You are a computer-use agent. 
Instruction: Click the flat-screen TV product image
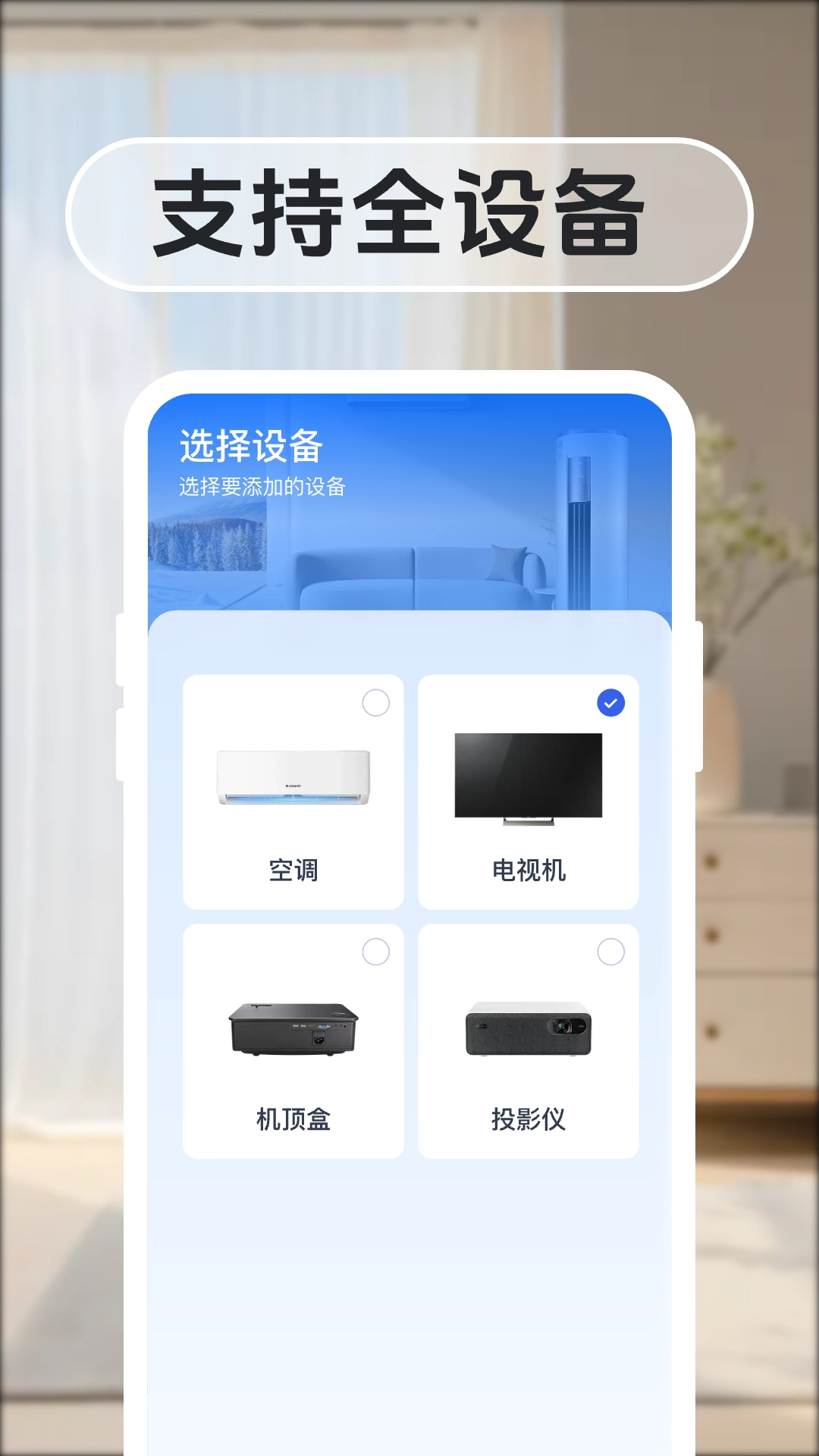pos(529,777)
